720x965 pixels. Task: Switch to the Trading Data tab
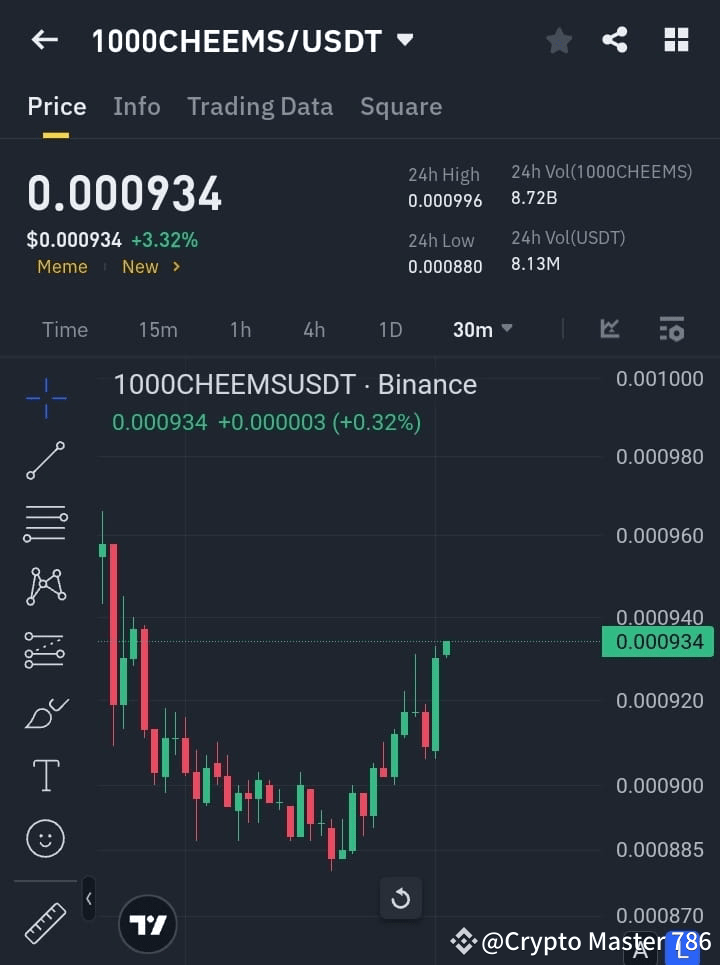(x=260, y=106)
